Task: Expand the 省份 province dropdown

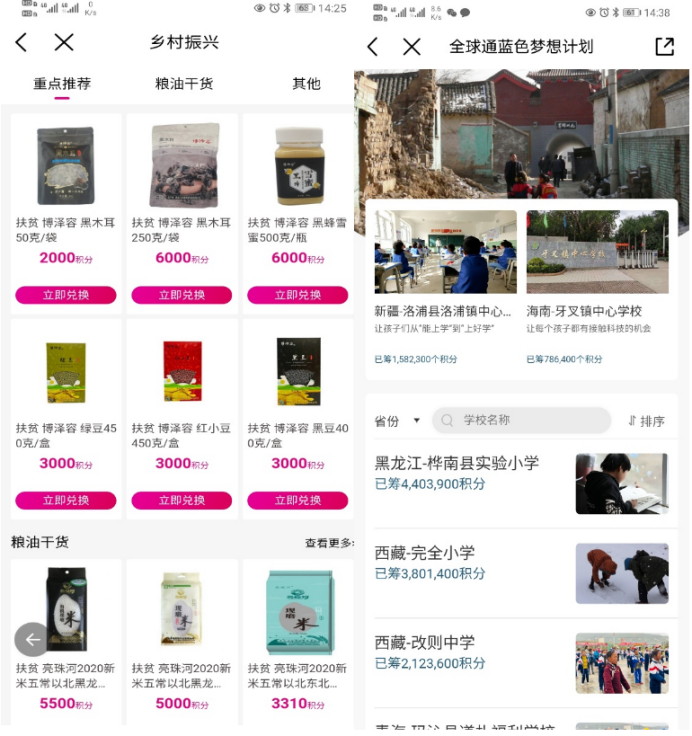Action: tap(397, 421)
